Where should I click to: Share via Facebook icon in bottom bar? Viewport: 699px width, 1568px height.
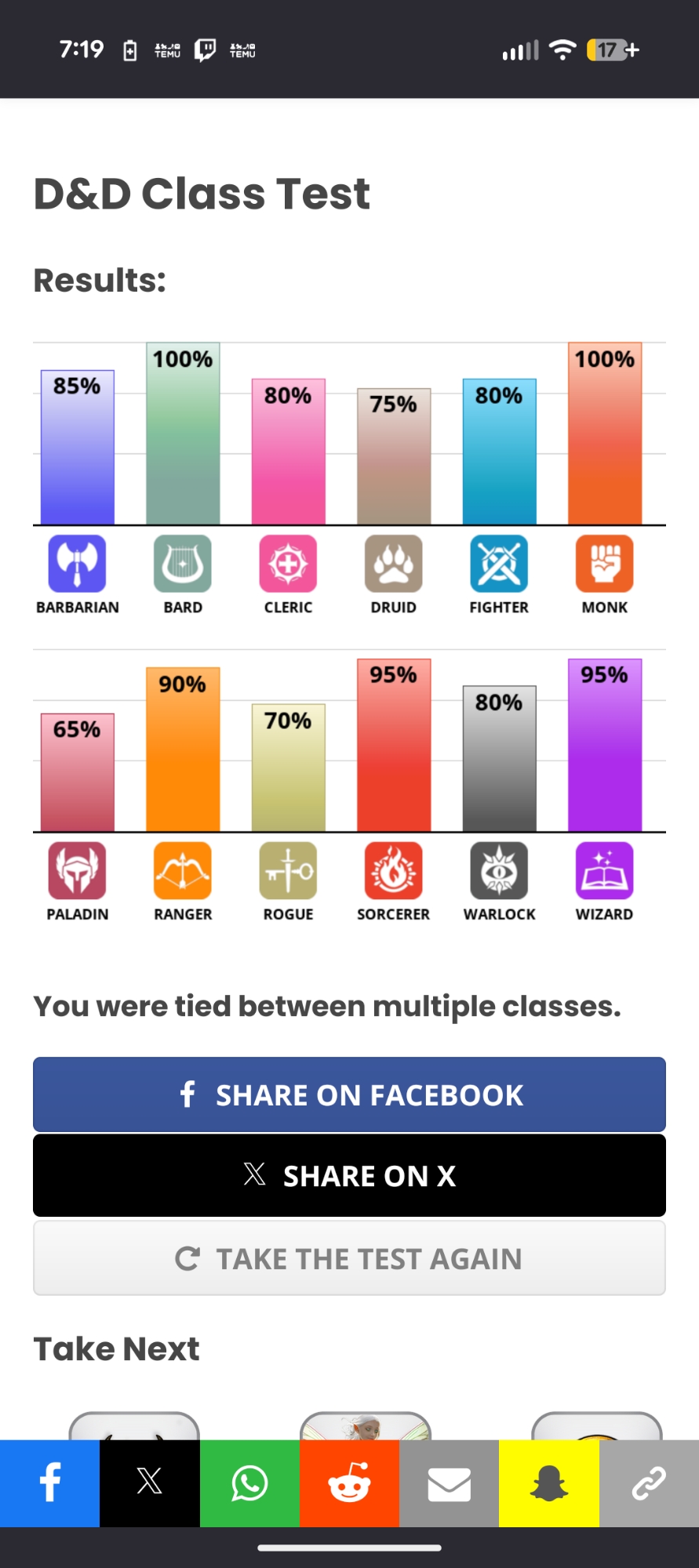[x=50, y=1483]
